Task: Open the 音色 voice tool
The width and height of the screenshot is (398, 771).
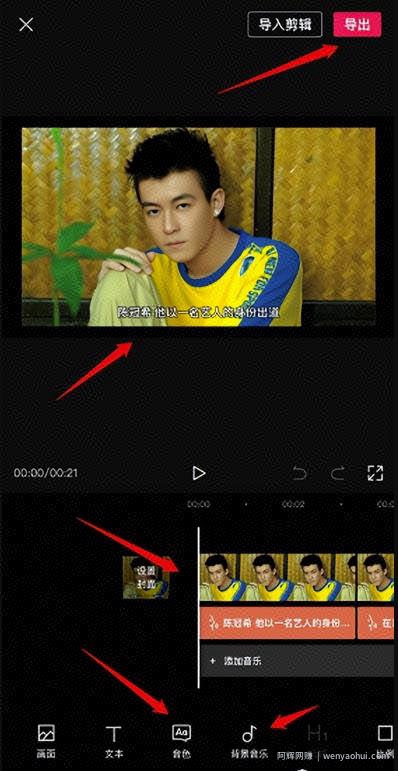Action: click(181, 740)
